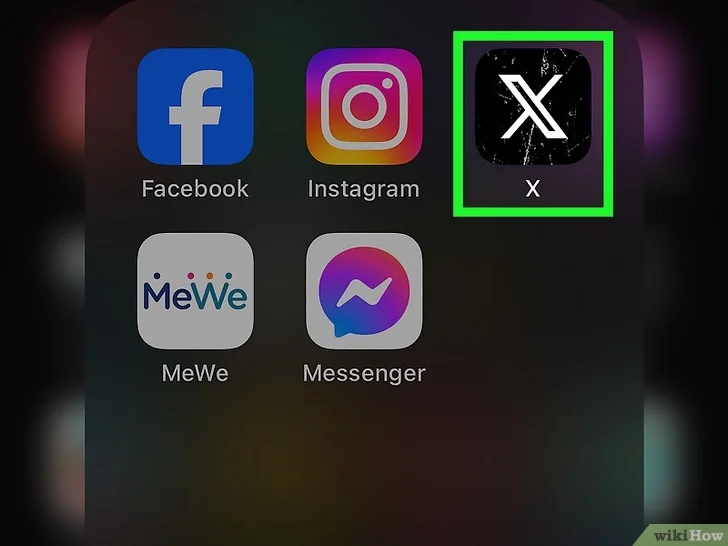This screenshot has width=728, height=546.
Task: Open the Facebook app
Action: point(195,107)
